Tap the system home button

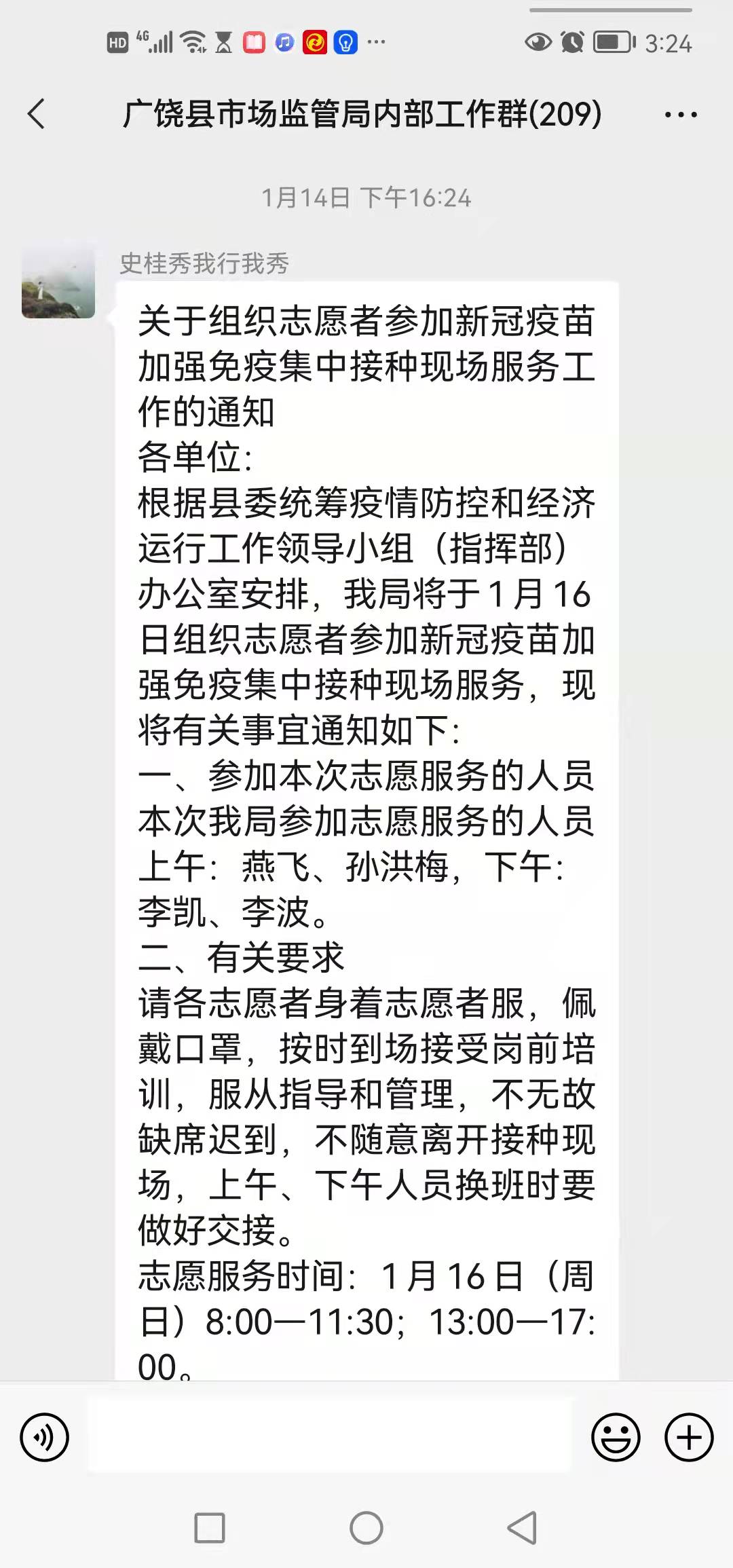(366, 1528)
